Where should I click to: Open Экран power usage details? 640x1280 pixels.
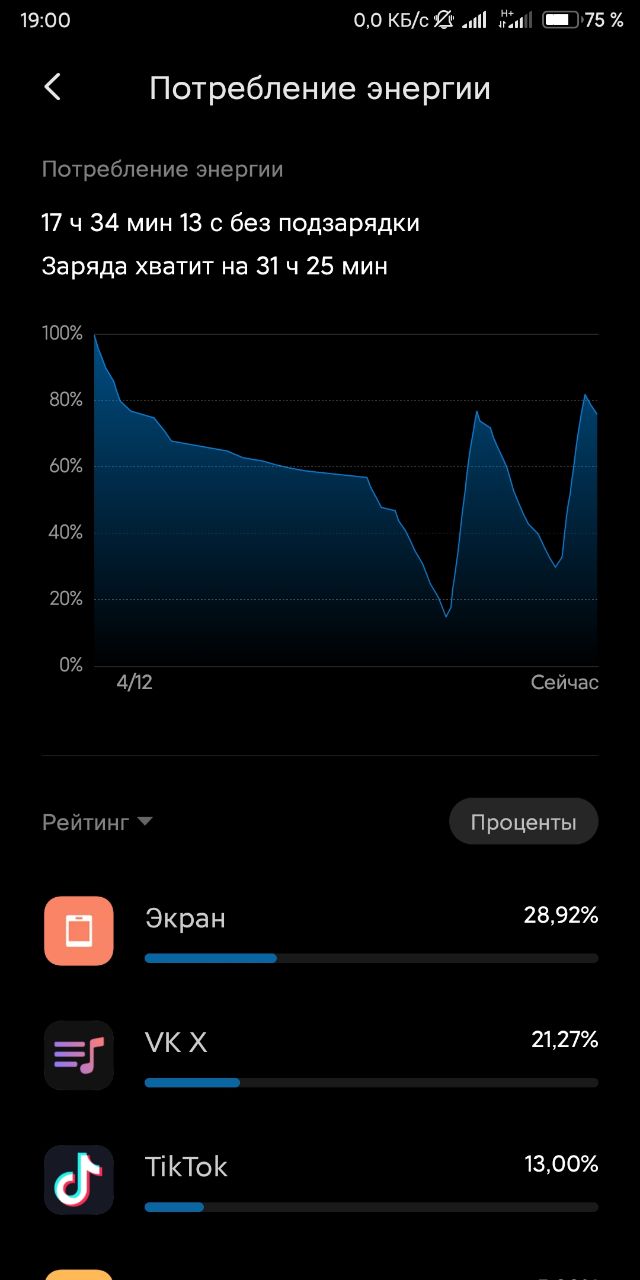point(320,931)
